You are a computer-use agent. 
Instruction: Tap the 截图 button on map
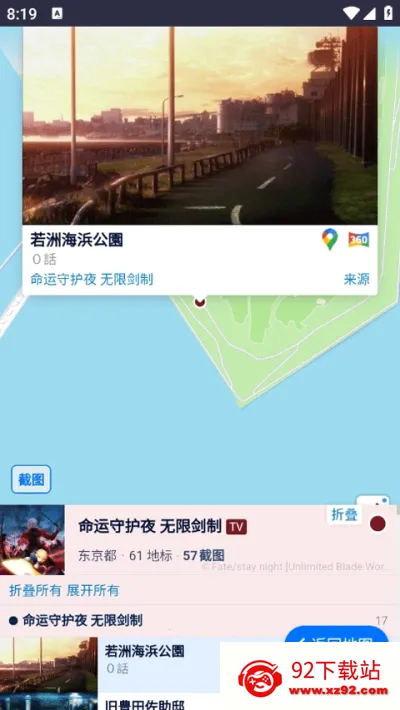tap(31, 479)
